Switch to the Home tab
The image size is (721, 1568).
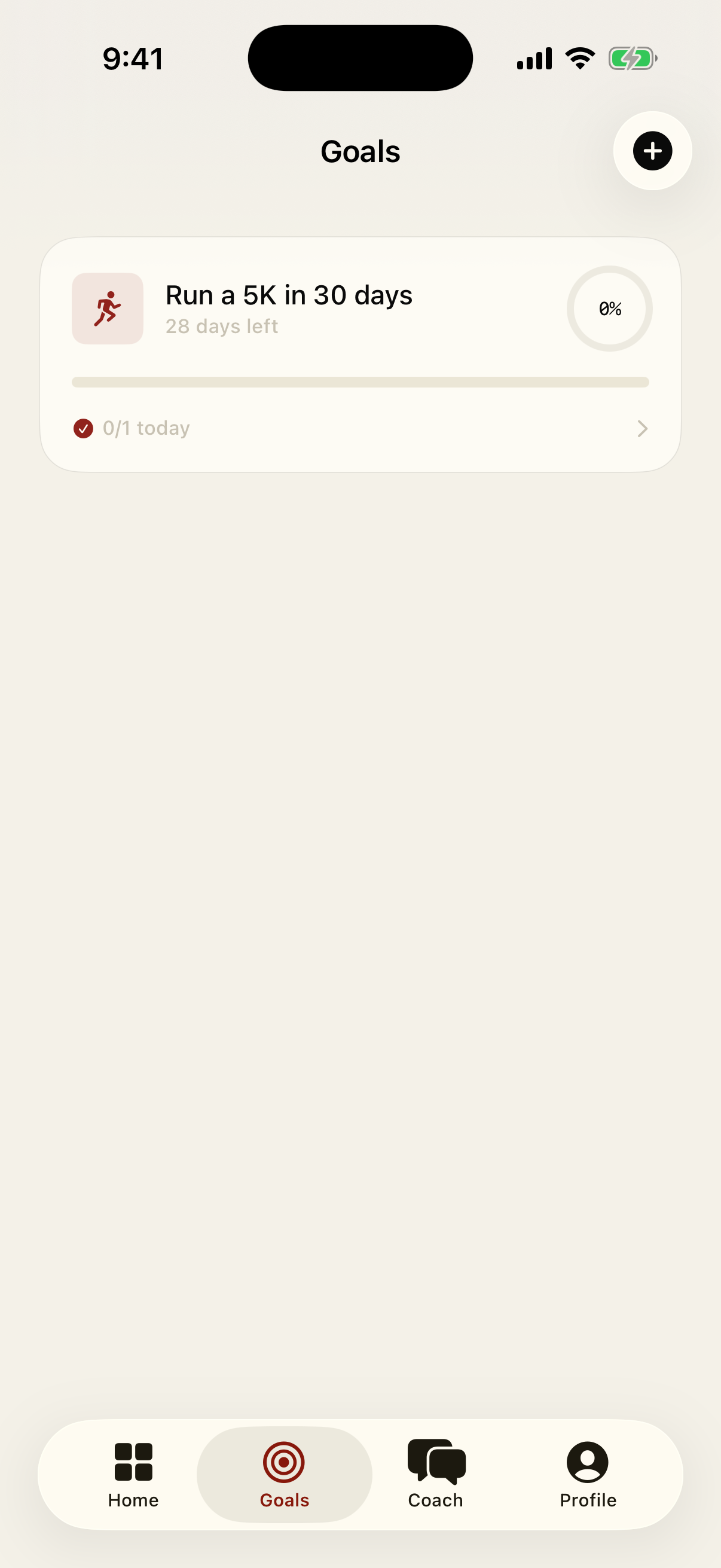click(x=133, y=1474)
